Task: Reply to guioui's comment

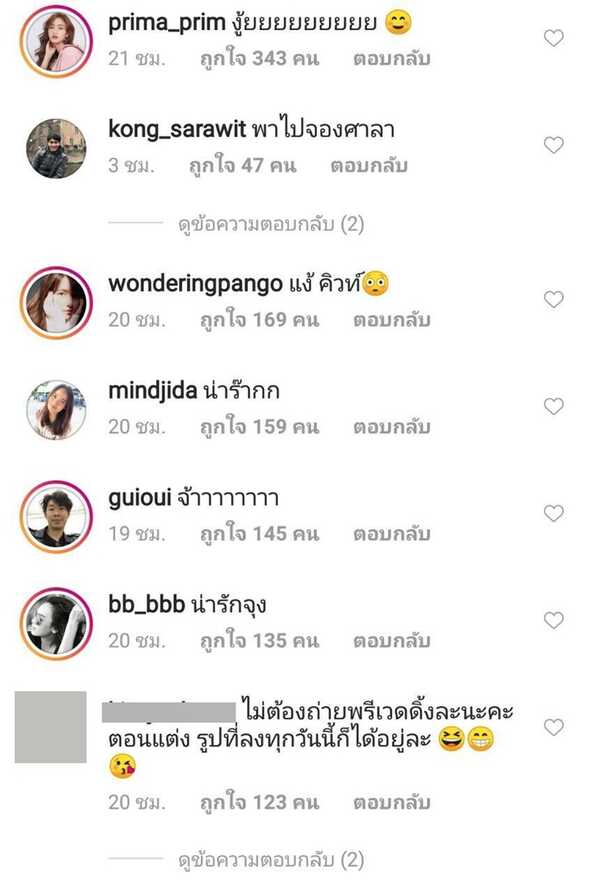Action: point(391,534)
